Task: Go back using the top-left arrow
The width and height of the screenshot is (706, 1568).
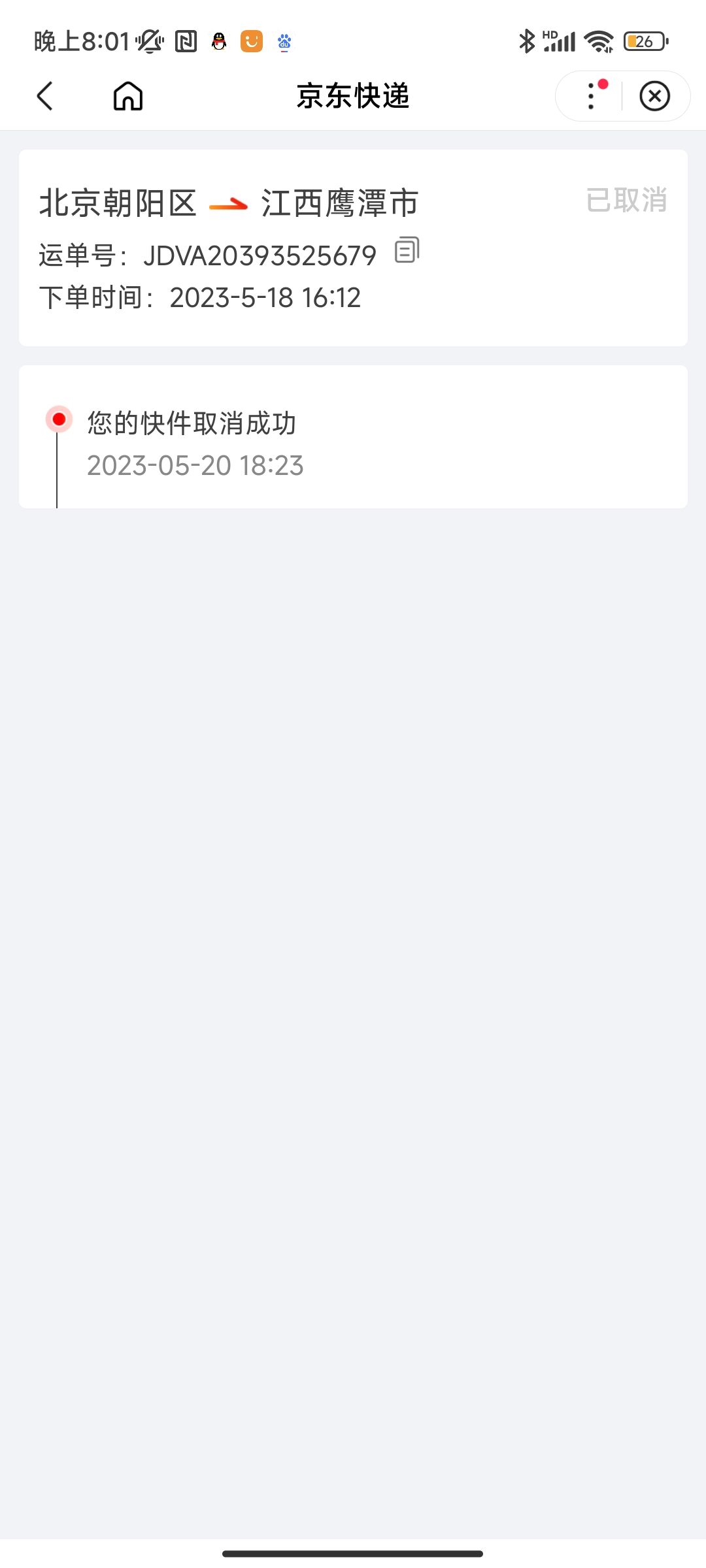Action: [x=44, y=96]
